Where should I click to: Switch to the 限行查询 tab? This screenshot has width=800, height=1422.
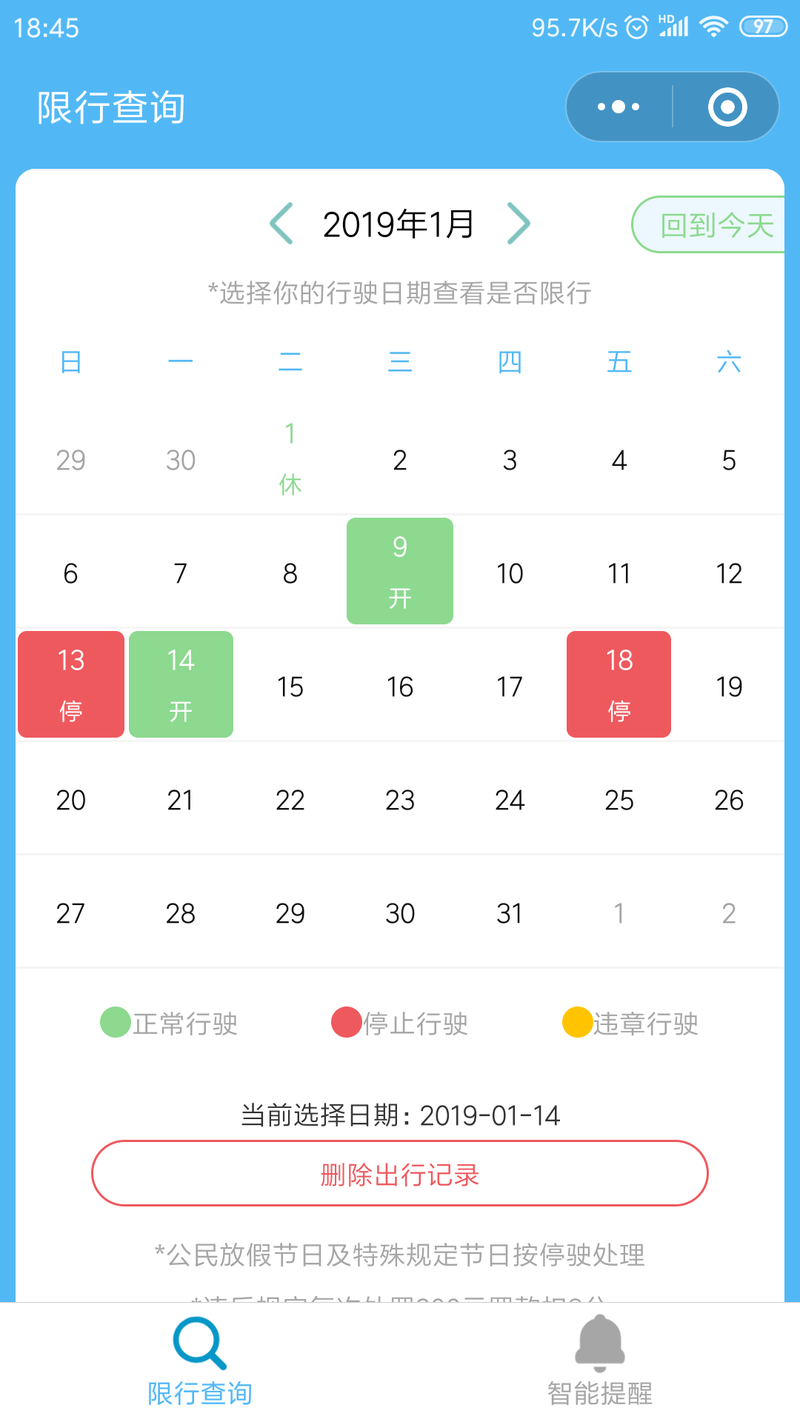(x=200, y=1362)
